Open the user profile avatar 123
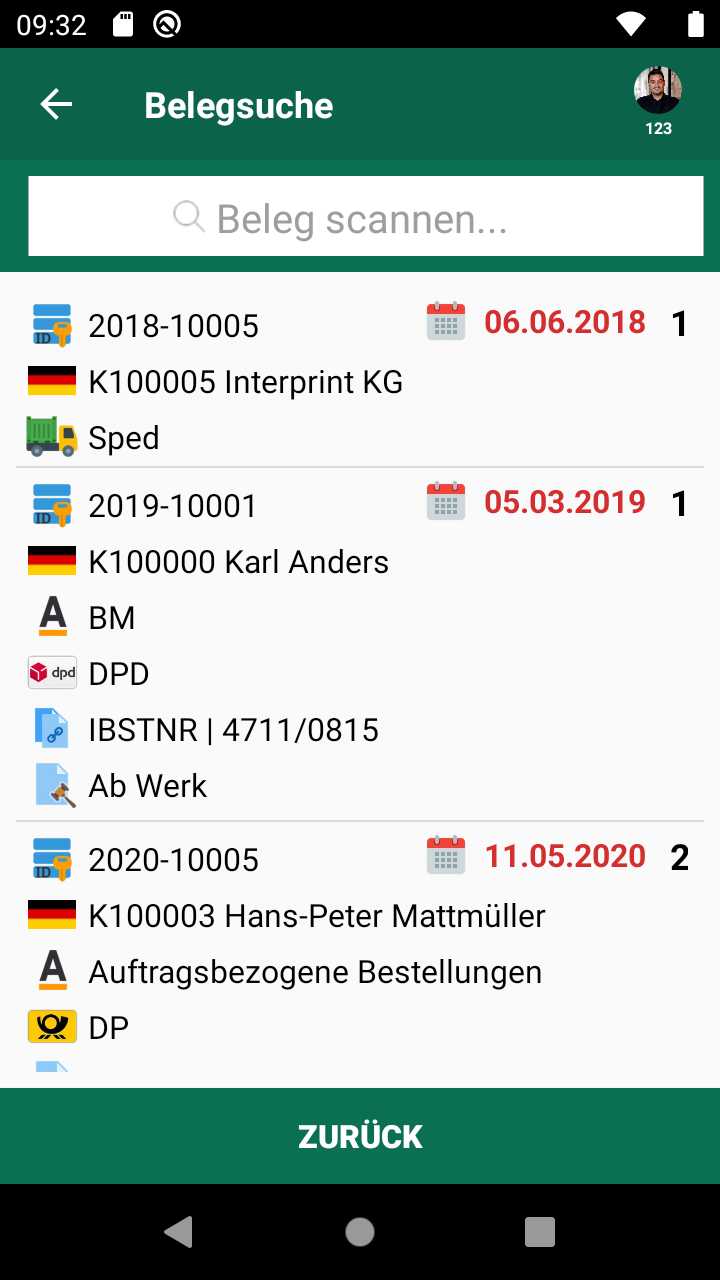The image size is (720, 1280). click(x=658, y=92)
